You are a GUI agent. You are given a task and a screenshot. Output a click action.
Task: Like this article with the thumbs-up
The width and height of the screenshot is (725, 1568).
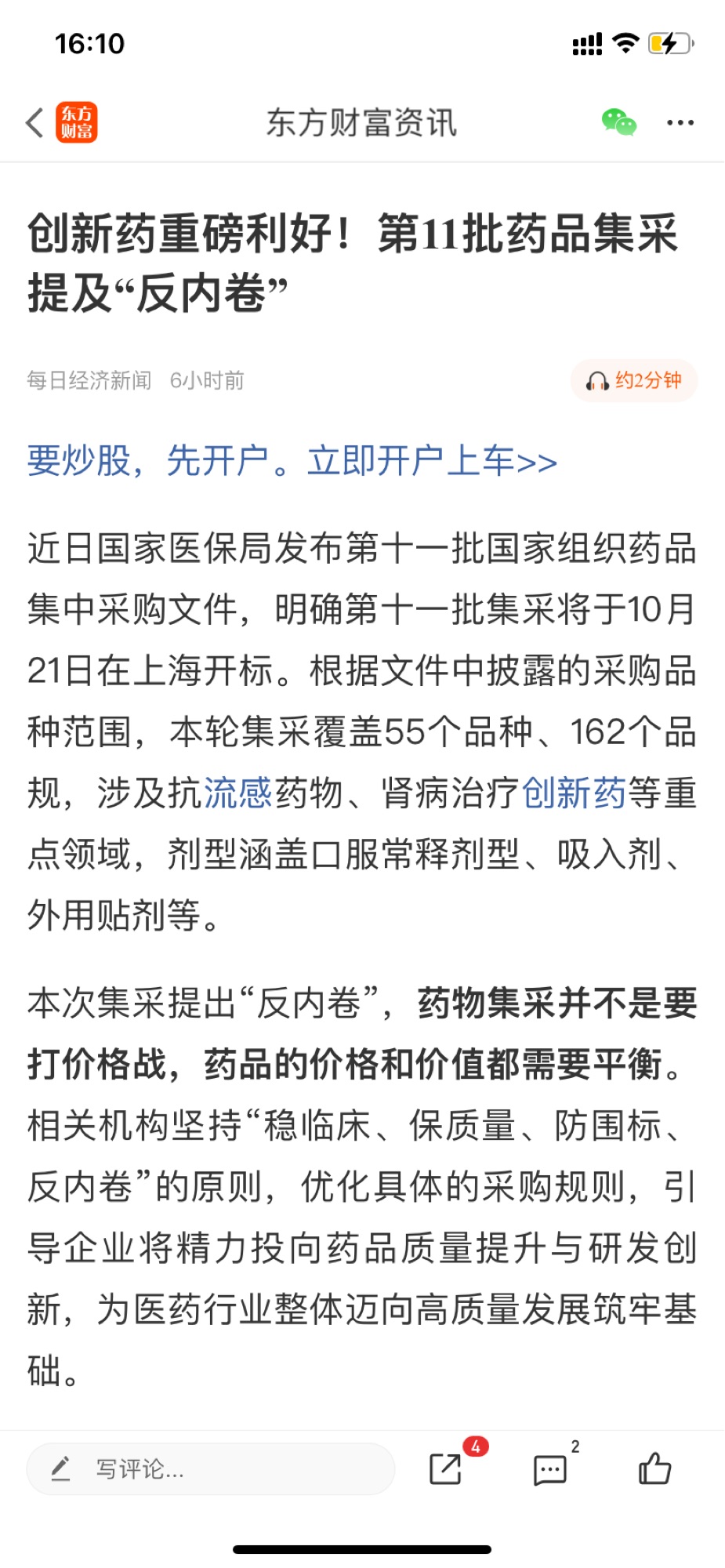(654, 1468)
